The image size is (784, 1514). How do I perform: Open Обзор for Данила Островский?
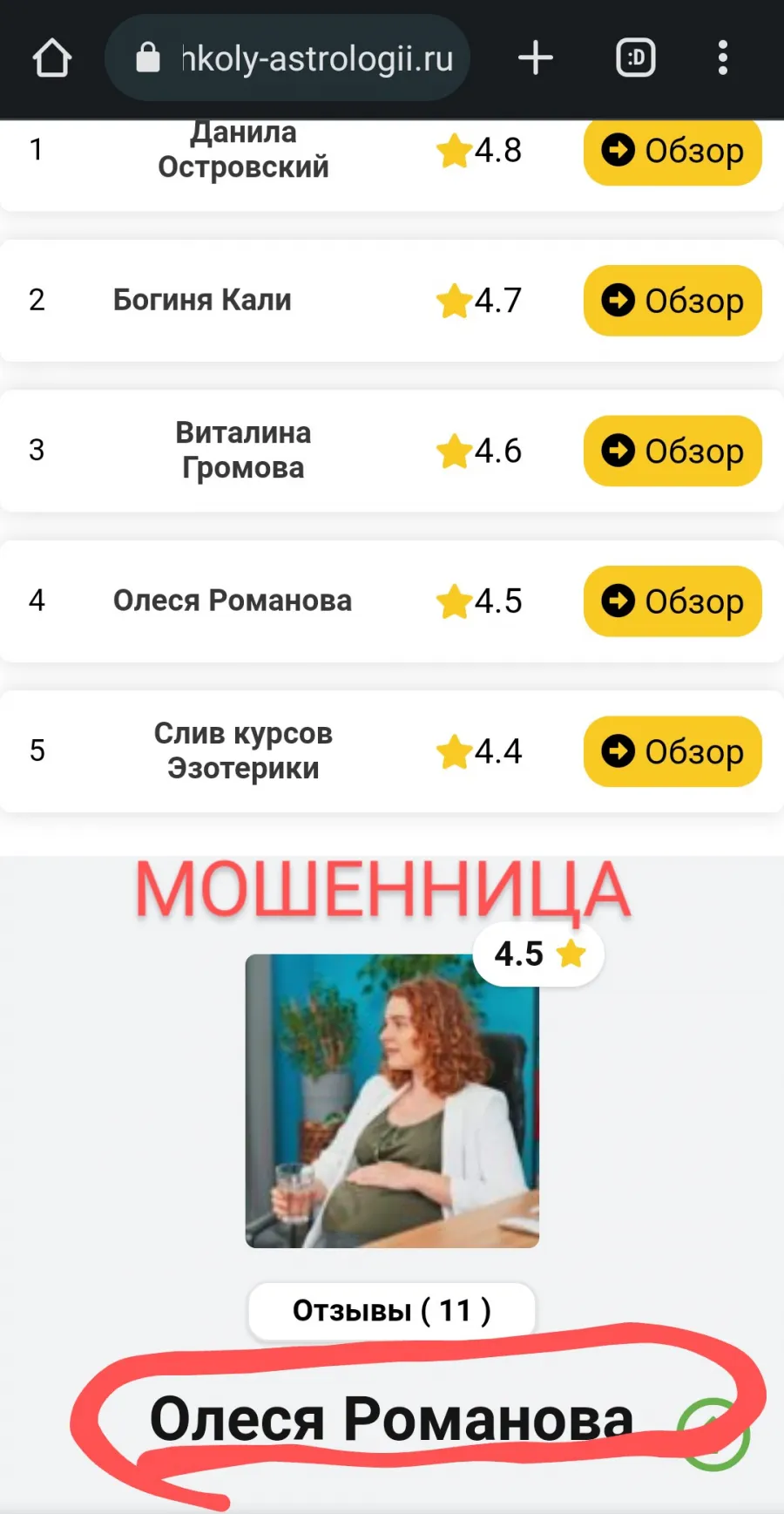click(x=672, y=152)
